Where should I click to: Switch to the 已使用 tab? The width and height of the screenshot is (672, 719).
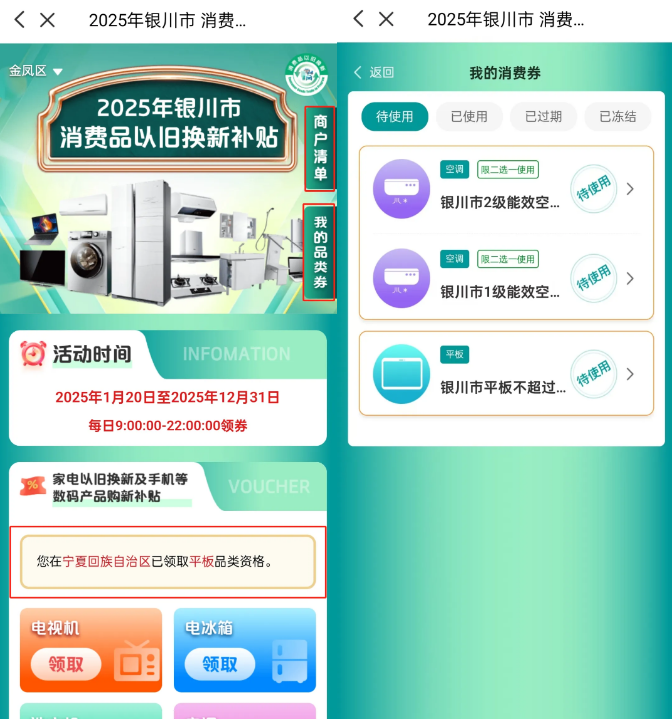469,116
